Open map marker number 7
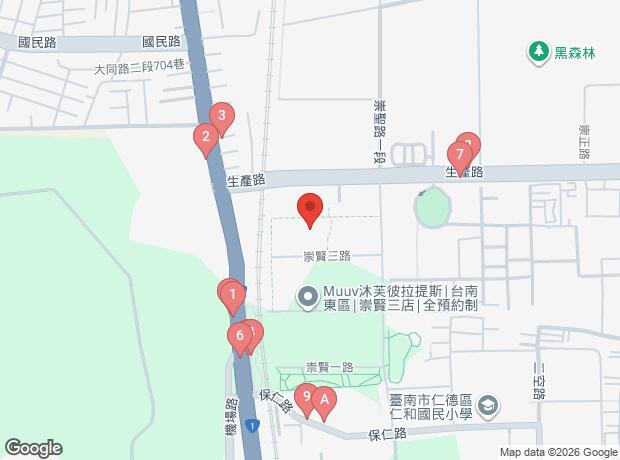The height and width of the screenshot is (460, 620). click(x=459, y=155)
